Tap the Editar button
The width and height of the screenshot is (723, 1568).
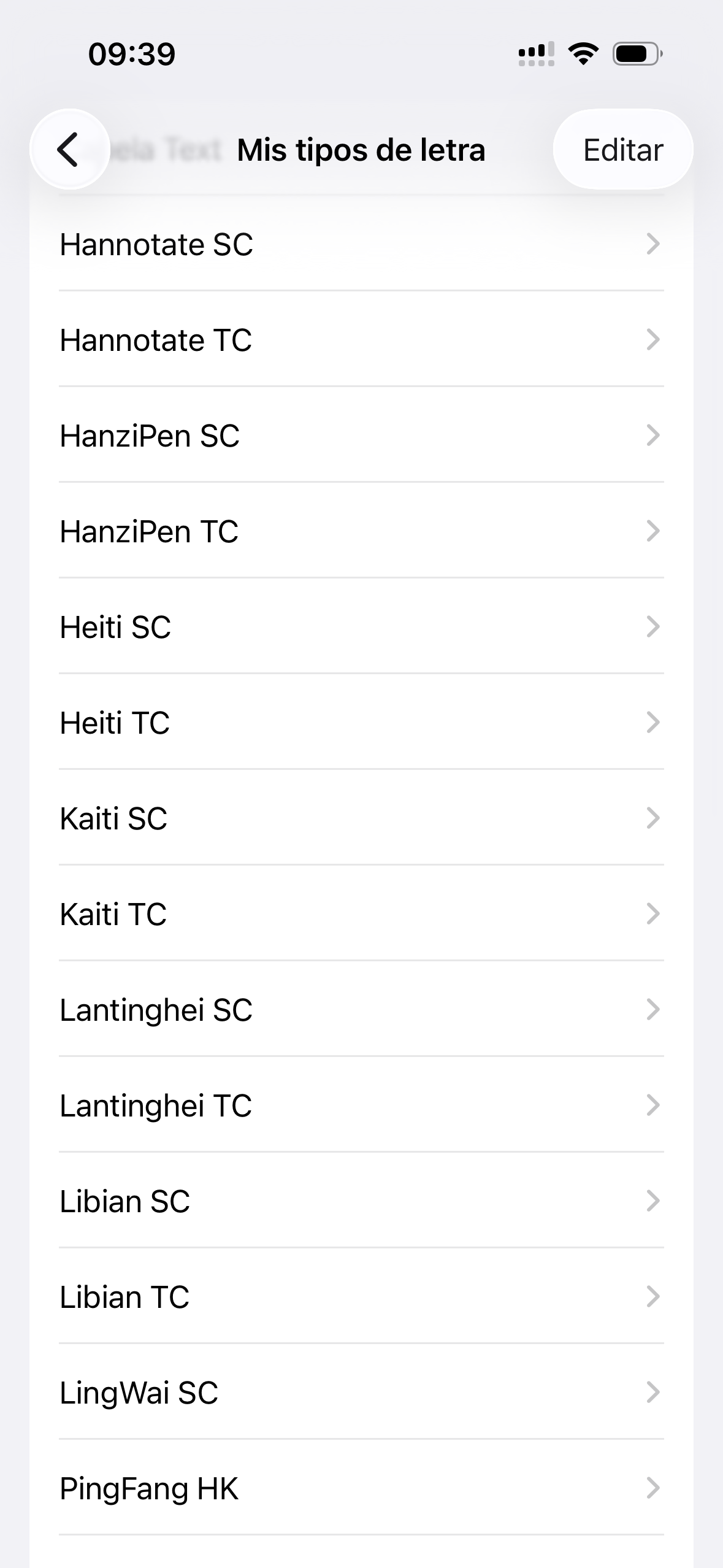point(622,150)
